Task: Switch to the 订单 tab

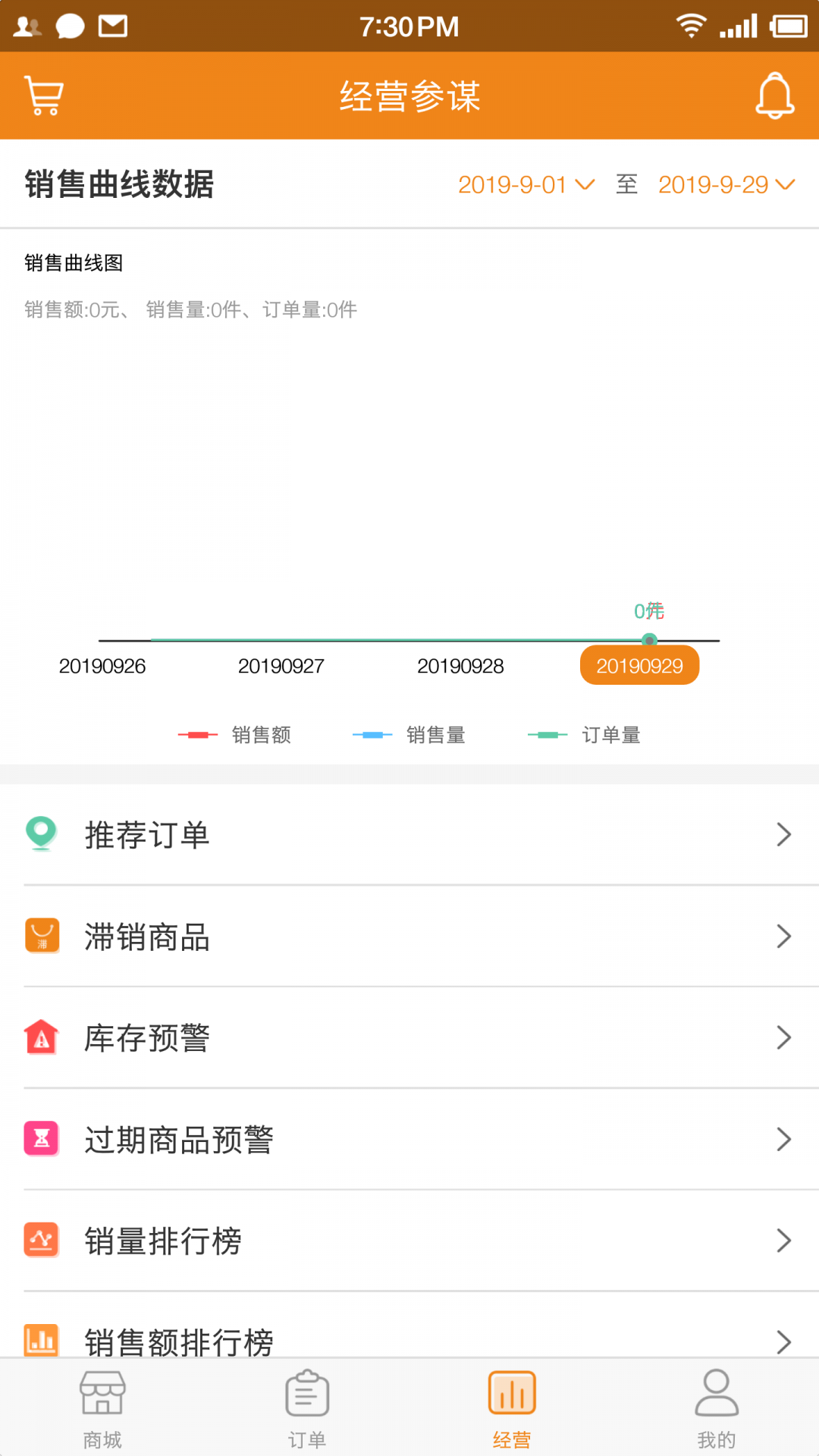Action: 307,1408
